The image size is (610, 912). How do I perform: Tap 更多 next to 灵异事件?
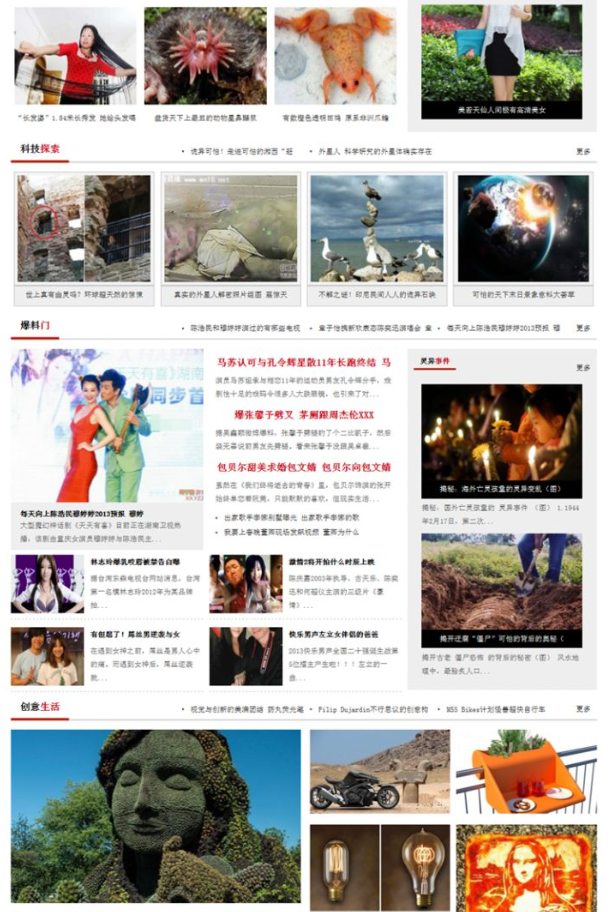(583, 368)
